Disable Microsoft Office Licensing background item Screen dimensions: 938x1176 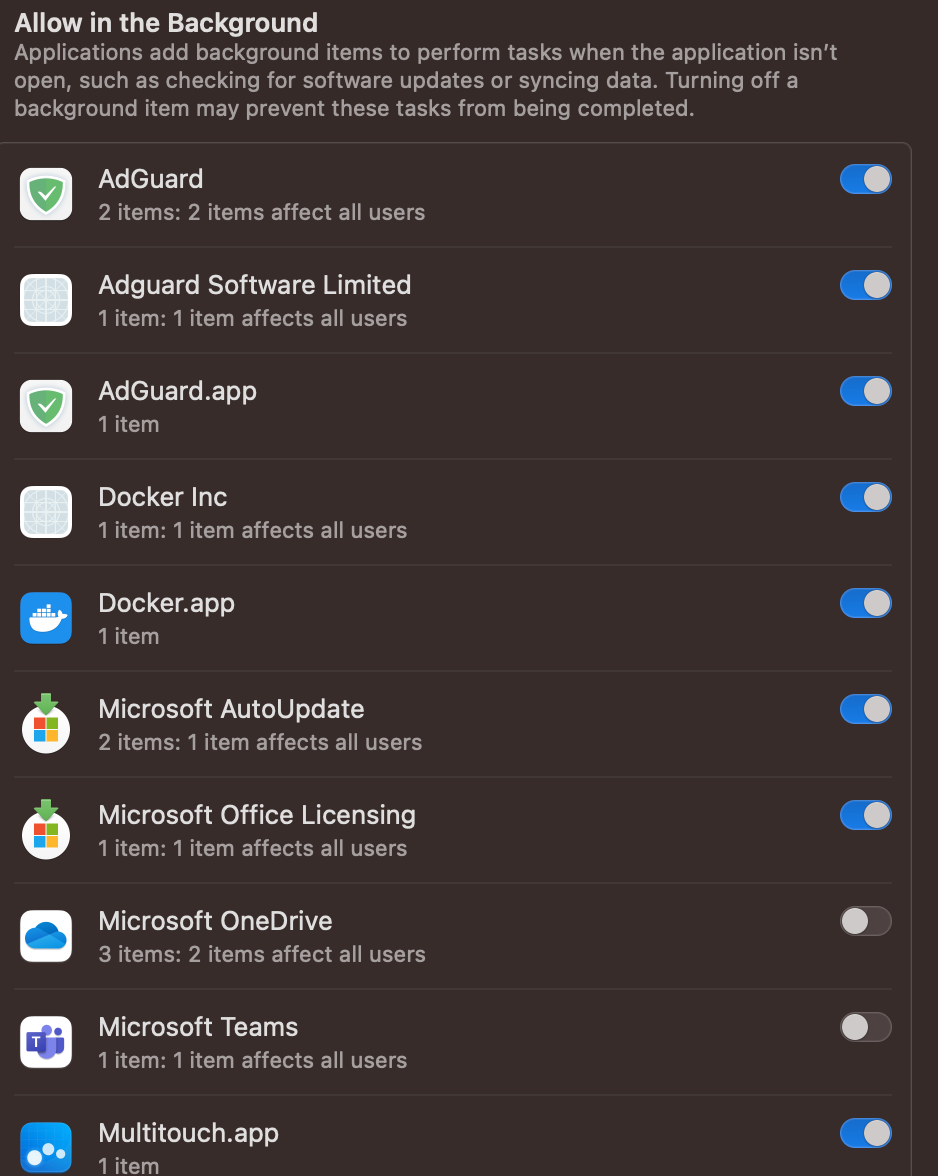click(865, 815)
